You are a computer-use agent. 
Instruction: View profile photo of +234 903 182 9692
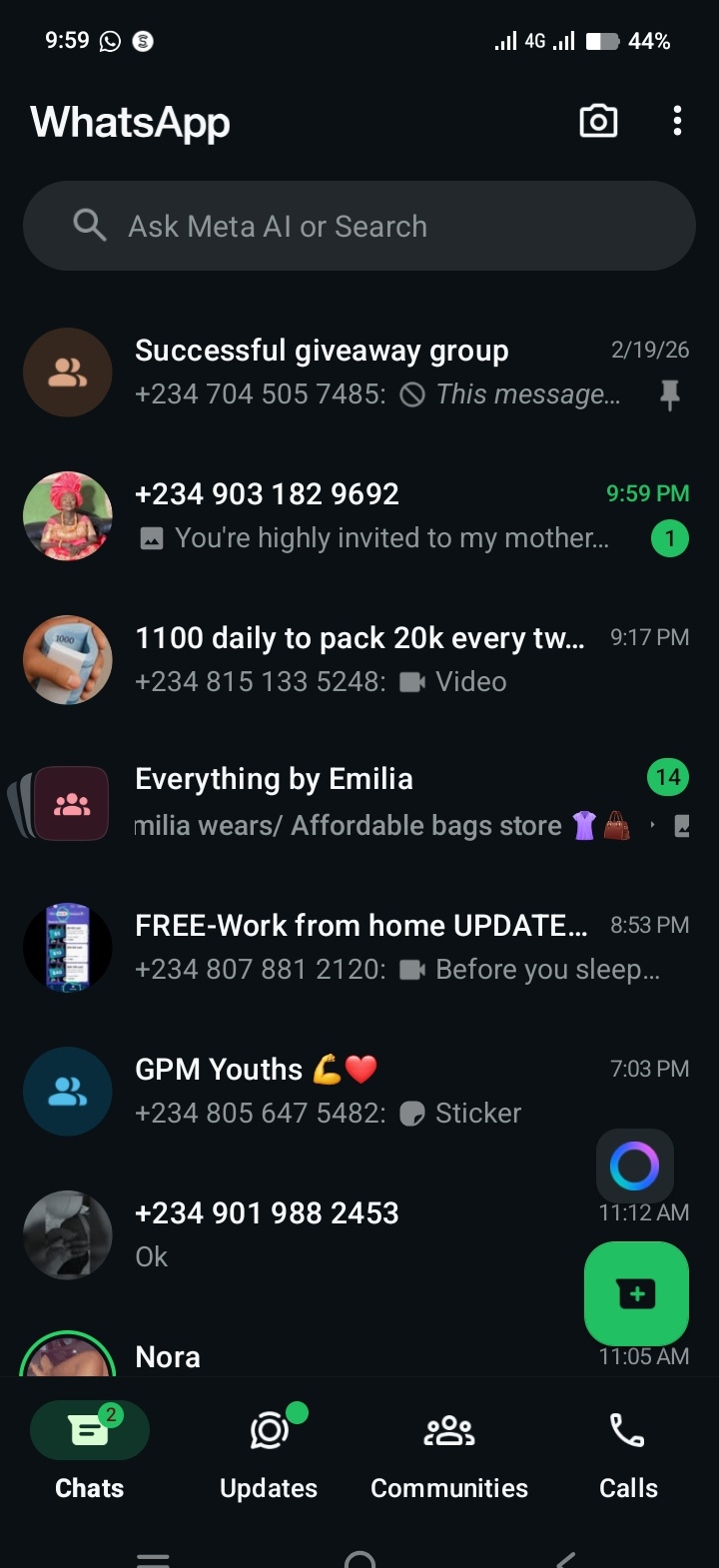coord(68,515)
